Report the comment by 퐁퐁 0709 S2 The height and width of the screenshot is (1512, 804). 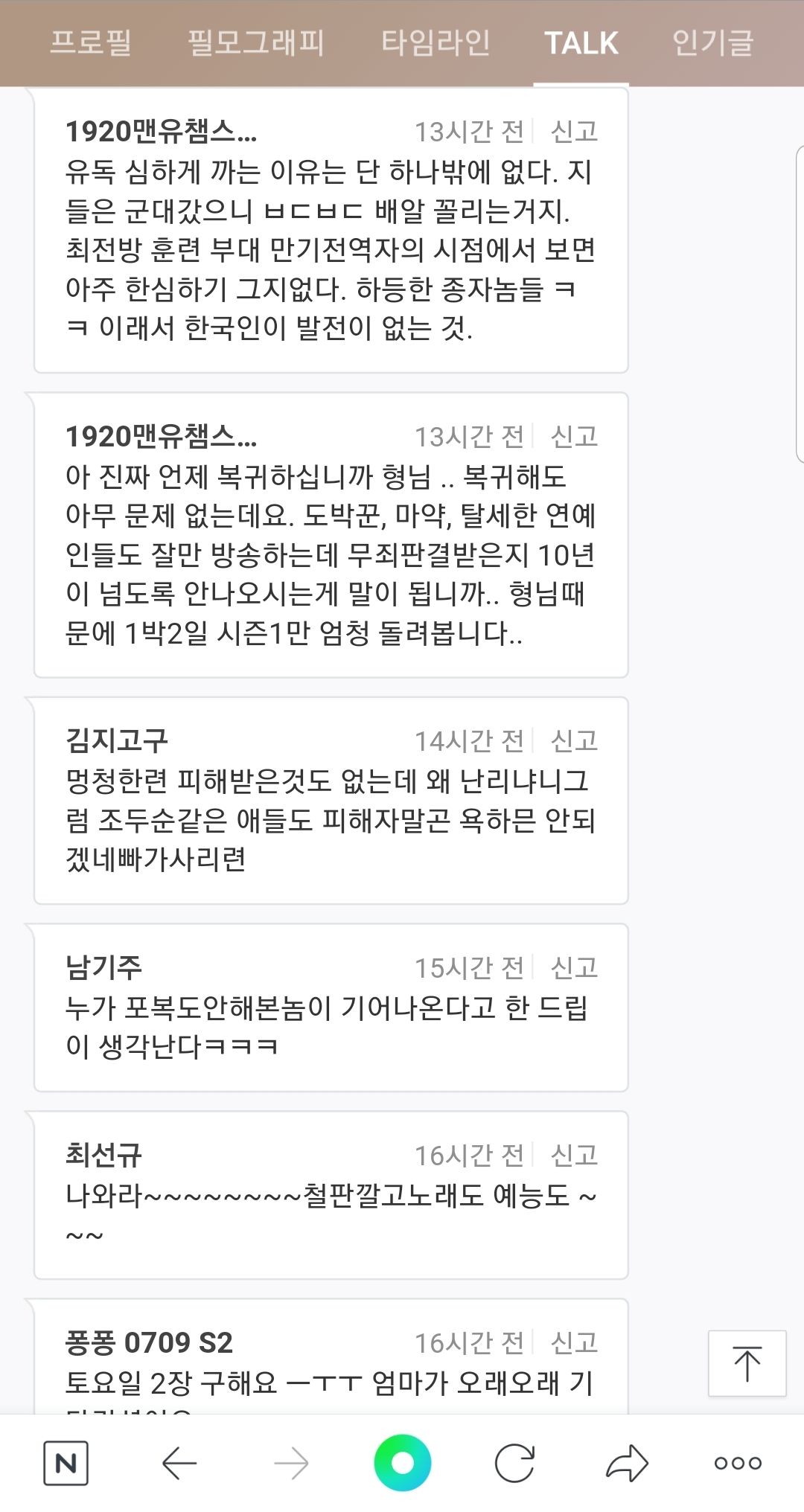click(574, 1342)
